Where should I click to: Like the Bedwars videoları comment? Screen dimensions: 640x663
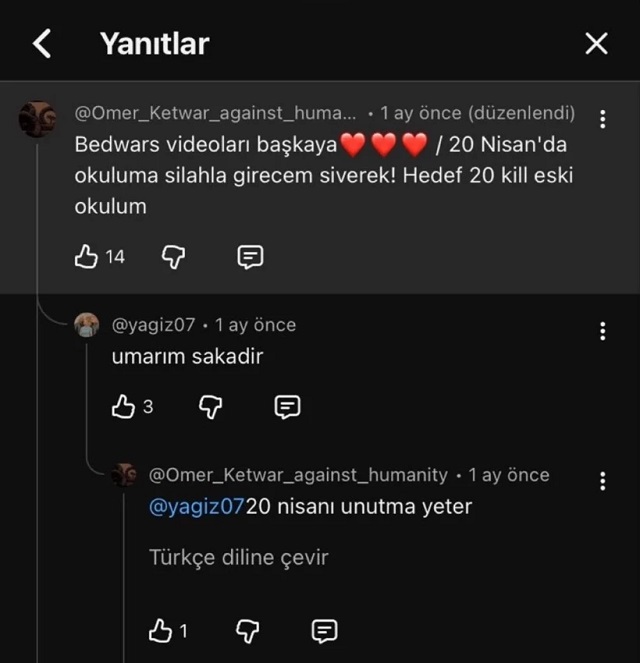87,257
